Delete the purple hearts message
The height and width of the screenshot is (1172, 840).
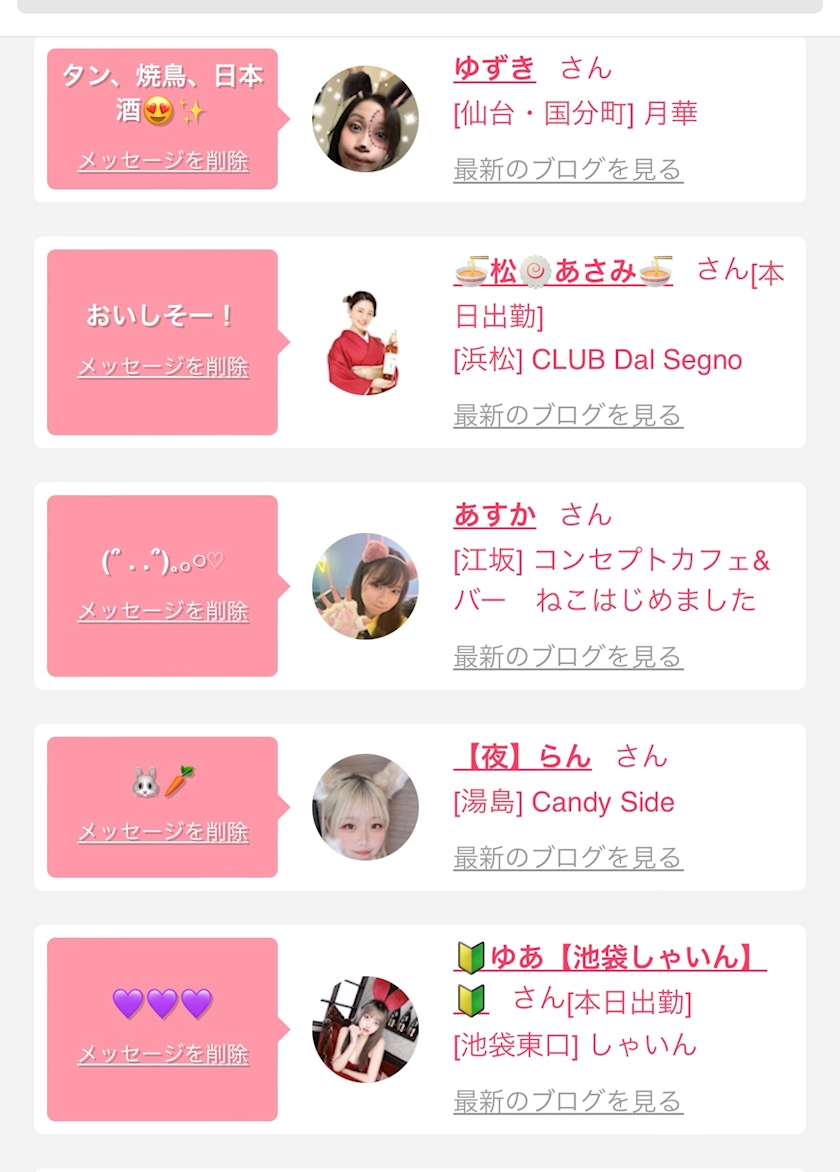coord(163,1053)
